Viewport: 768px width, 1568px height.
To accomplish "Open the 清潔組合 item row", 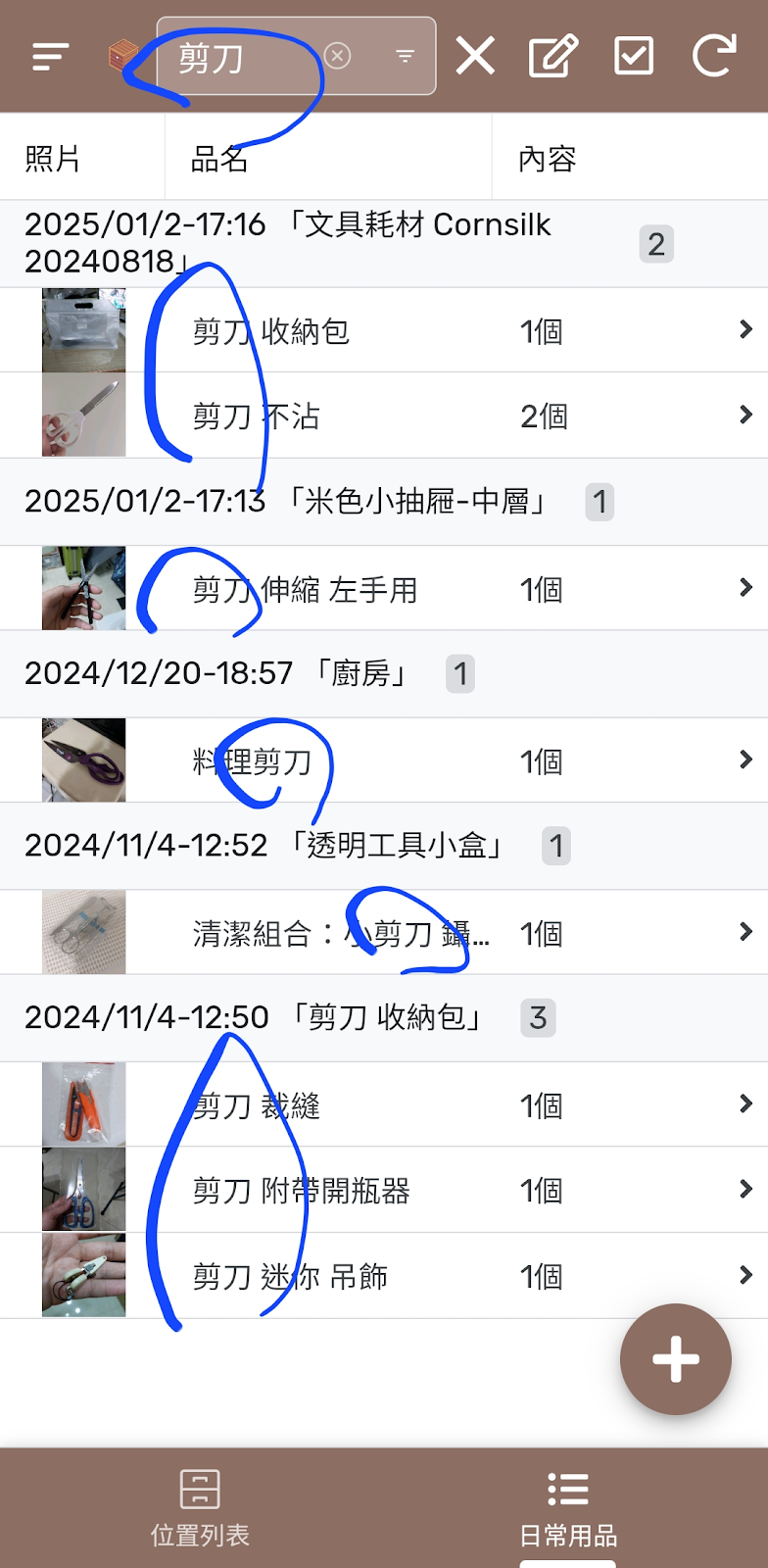I will [x=384, y=932].
